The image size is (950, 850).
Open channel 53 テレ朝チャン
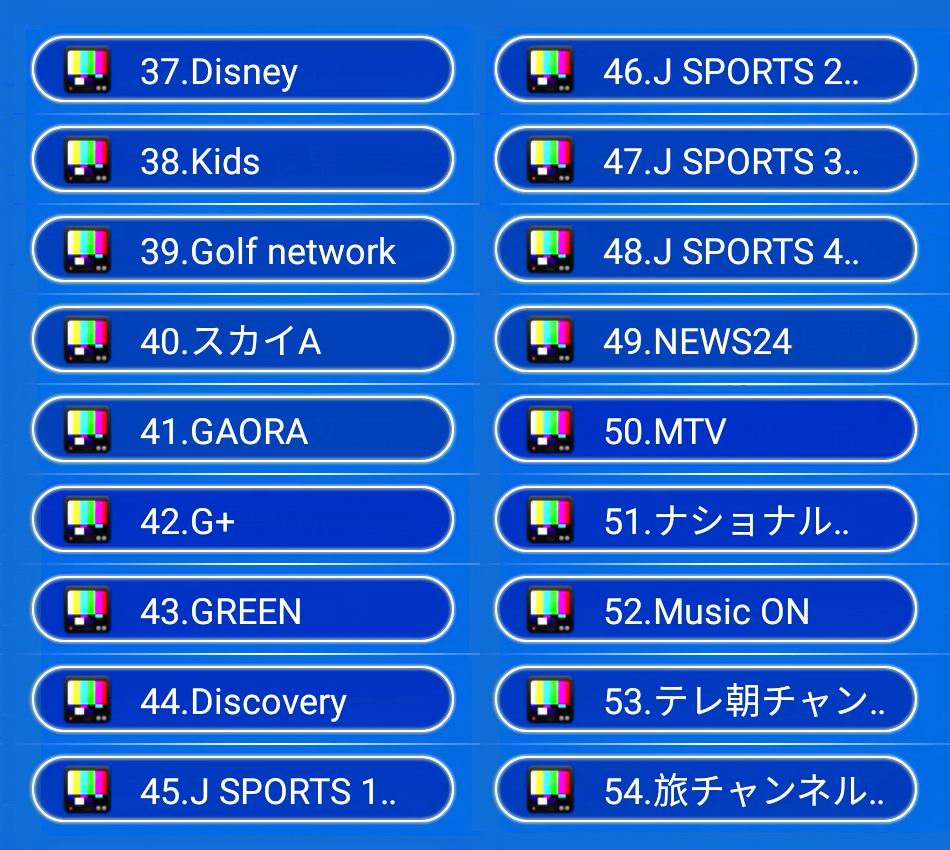(x=705, y=701)
